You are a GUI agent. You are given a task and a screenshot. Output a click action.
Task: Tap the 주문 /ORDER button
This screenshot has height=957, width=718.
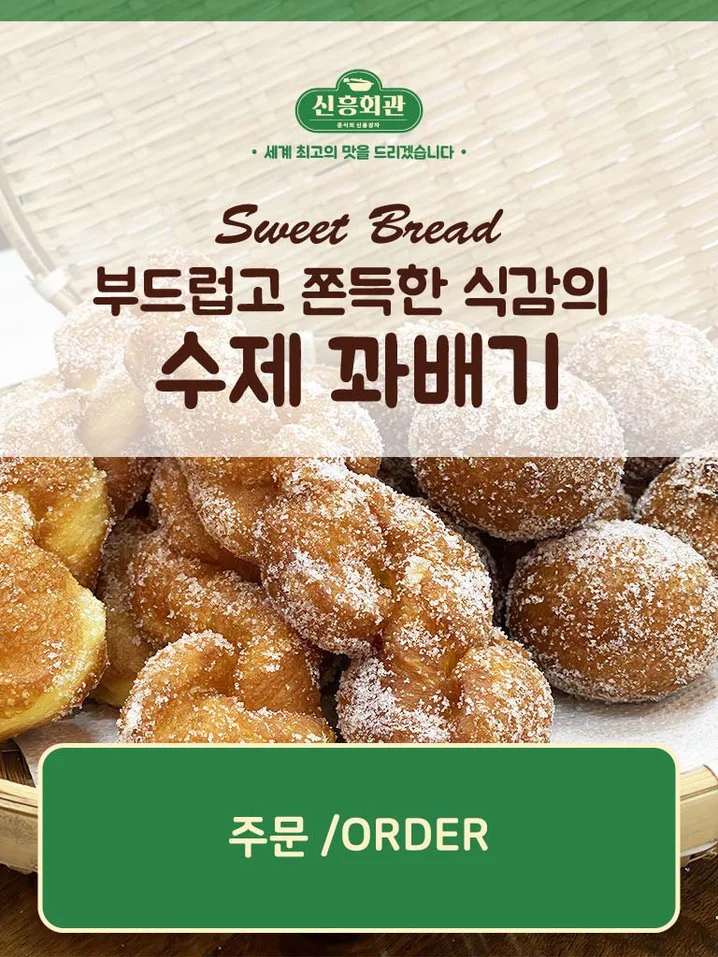coord(358,837)
